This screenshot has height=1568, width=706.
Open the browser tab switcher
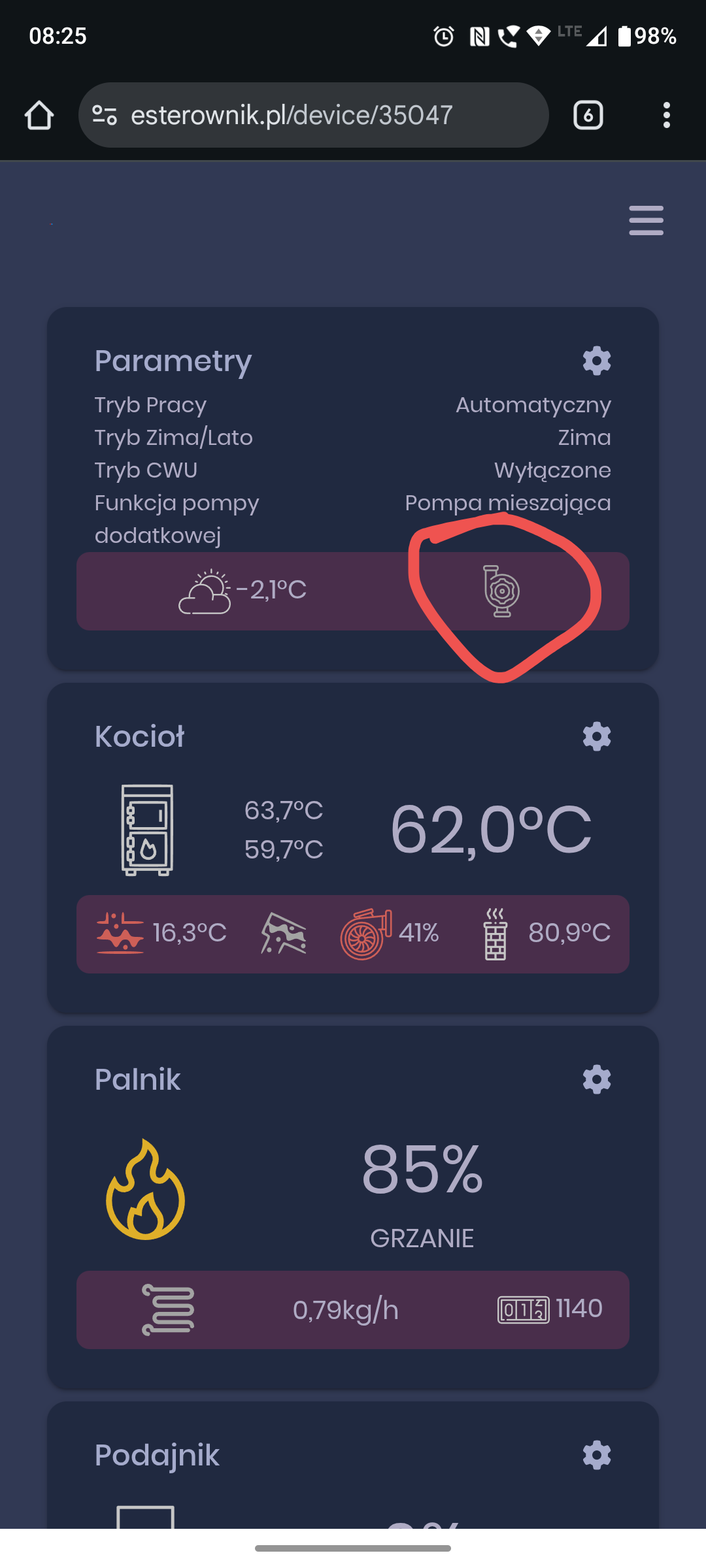coord(588,116)
